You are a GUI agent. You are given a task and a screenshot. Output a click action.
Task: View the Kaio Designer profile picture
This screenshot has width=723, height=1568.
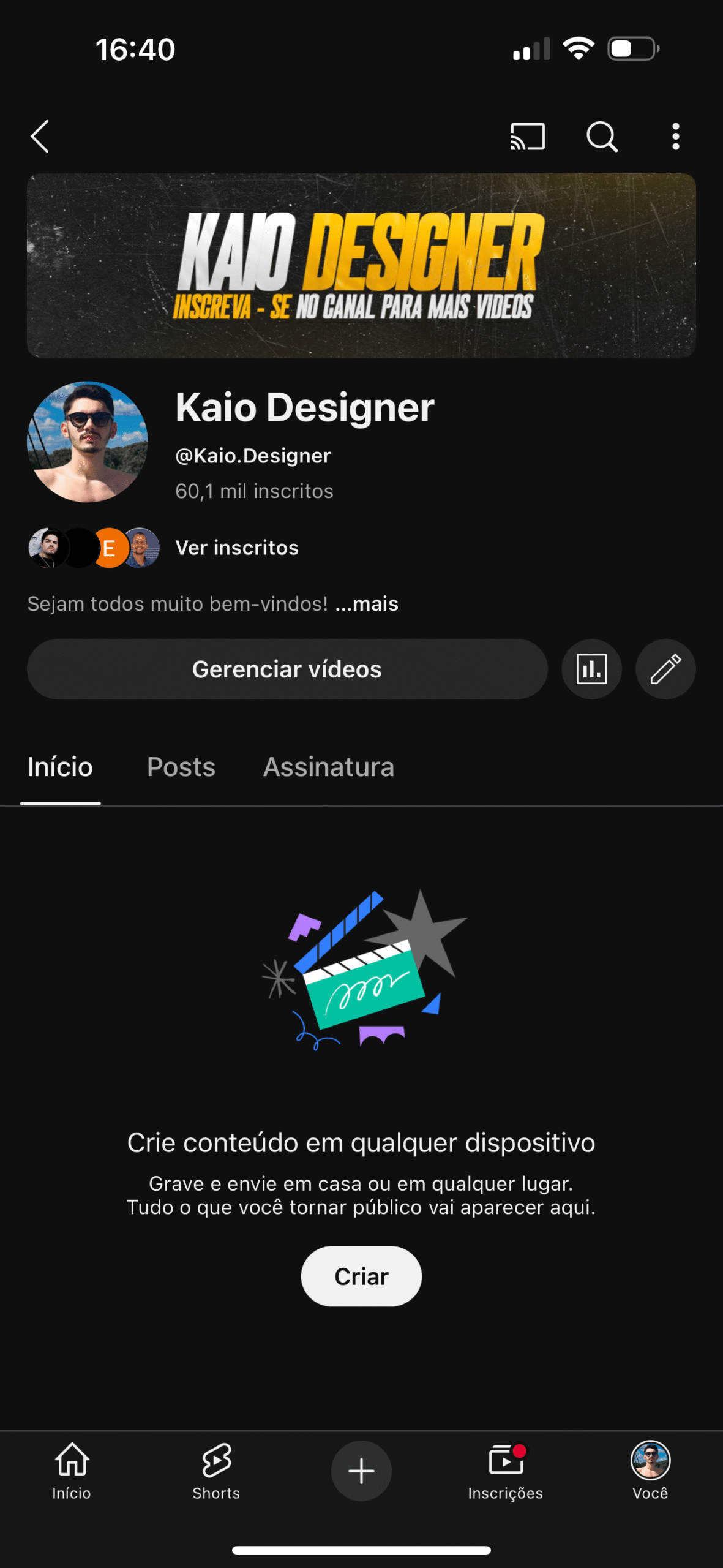pos(88,442)
